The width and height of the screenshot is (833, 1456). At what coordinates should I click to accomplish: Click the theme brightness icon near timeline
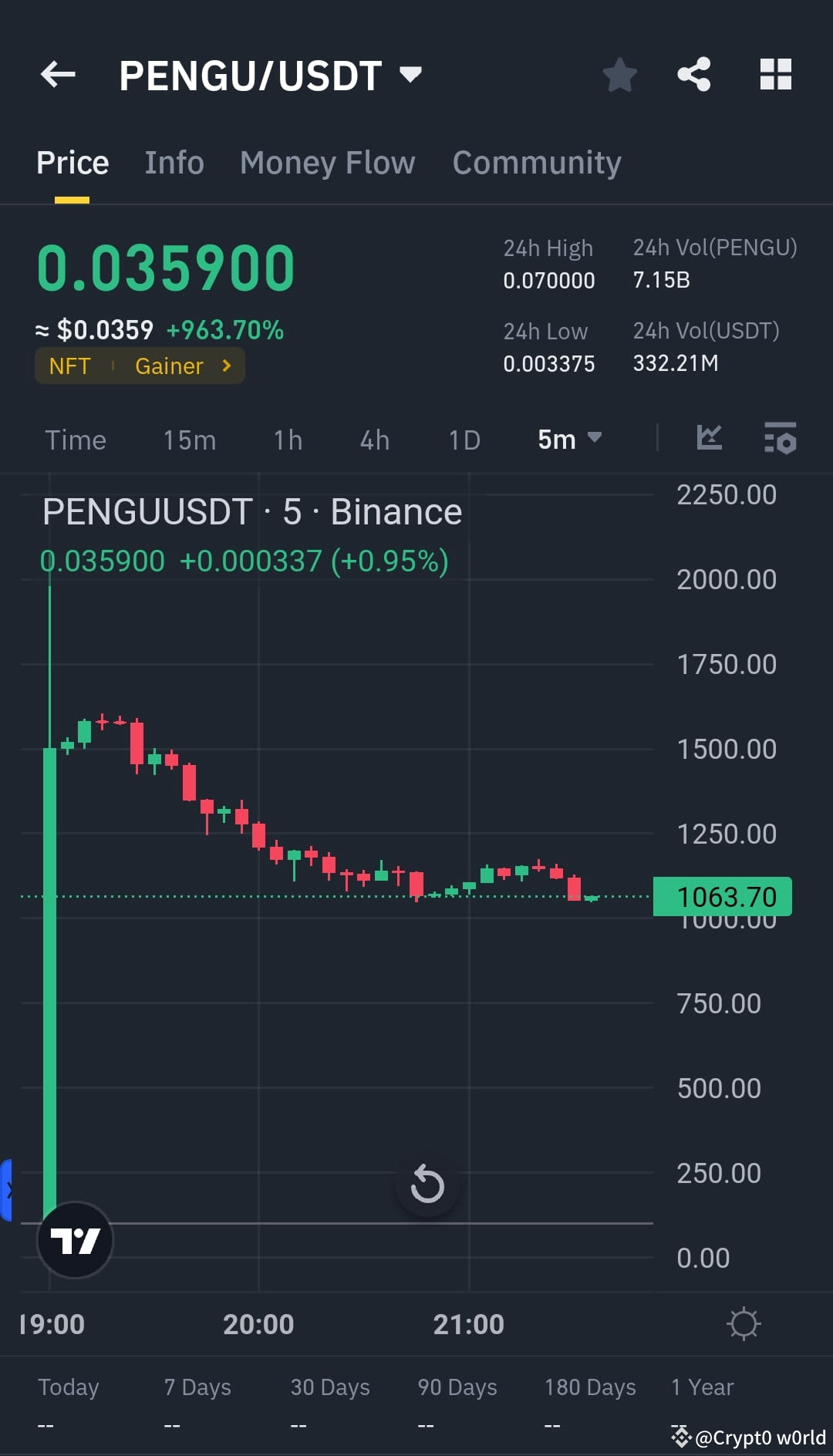click(743, 1323)
